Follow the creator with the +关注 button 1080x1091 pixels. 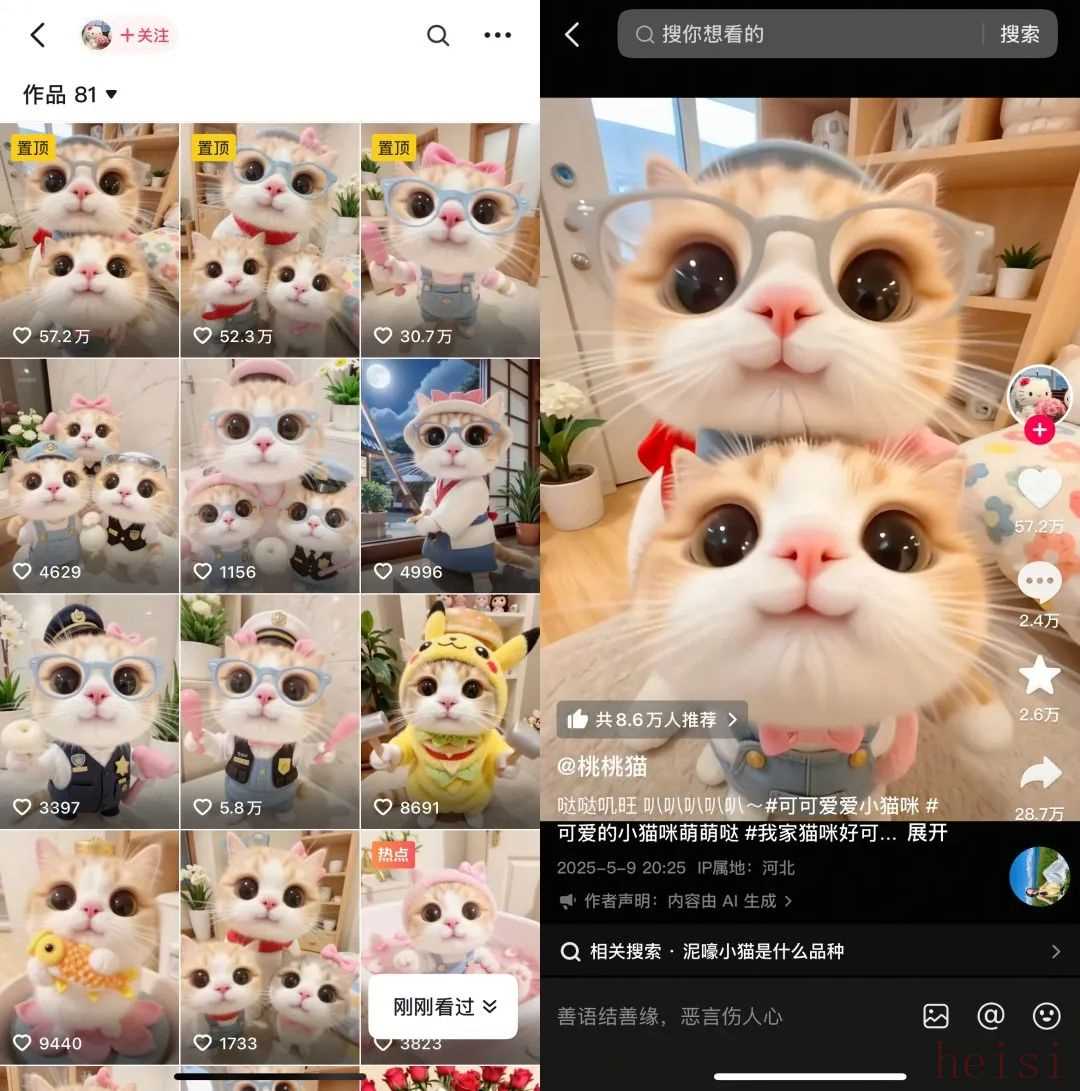[x=144, y=35]
